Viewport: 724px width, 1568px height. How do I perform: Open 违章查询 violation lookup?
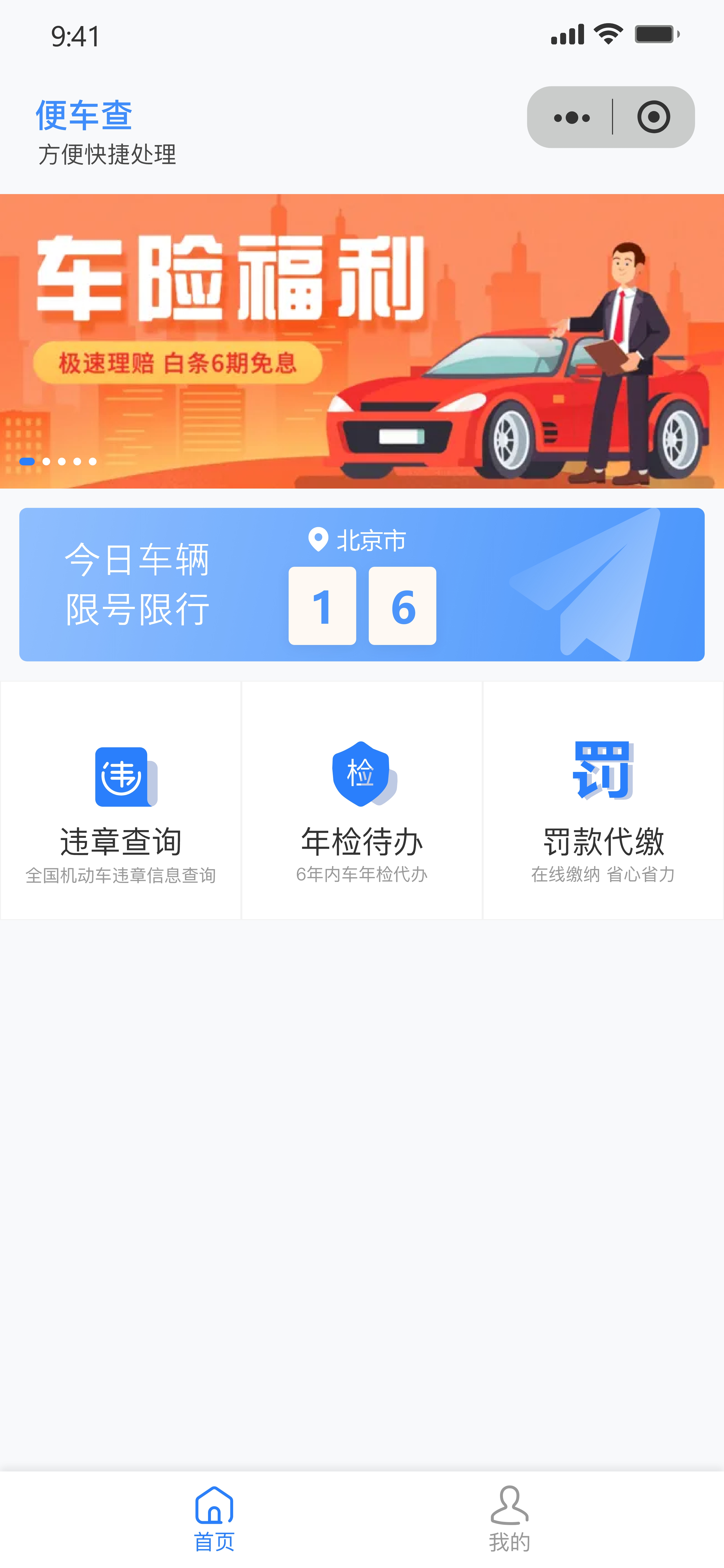coord(120,800)
